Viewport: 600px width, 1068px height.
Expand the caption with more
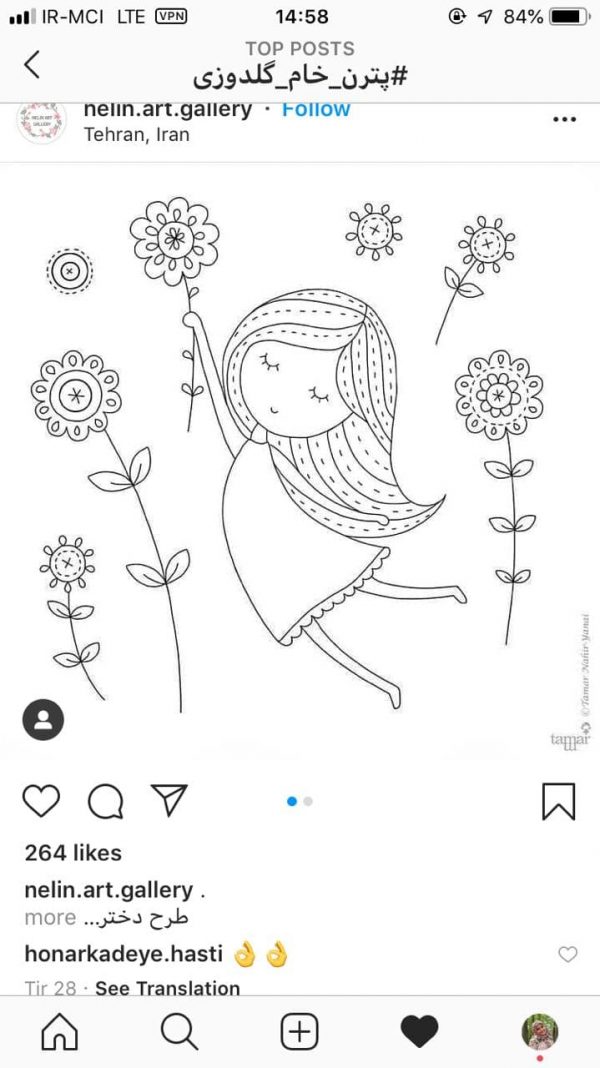coord(50,917)
